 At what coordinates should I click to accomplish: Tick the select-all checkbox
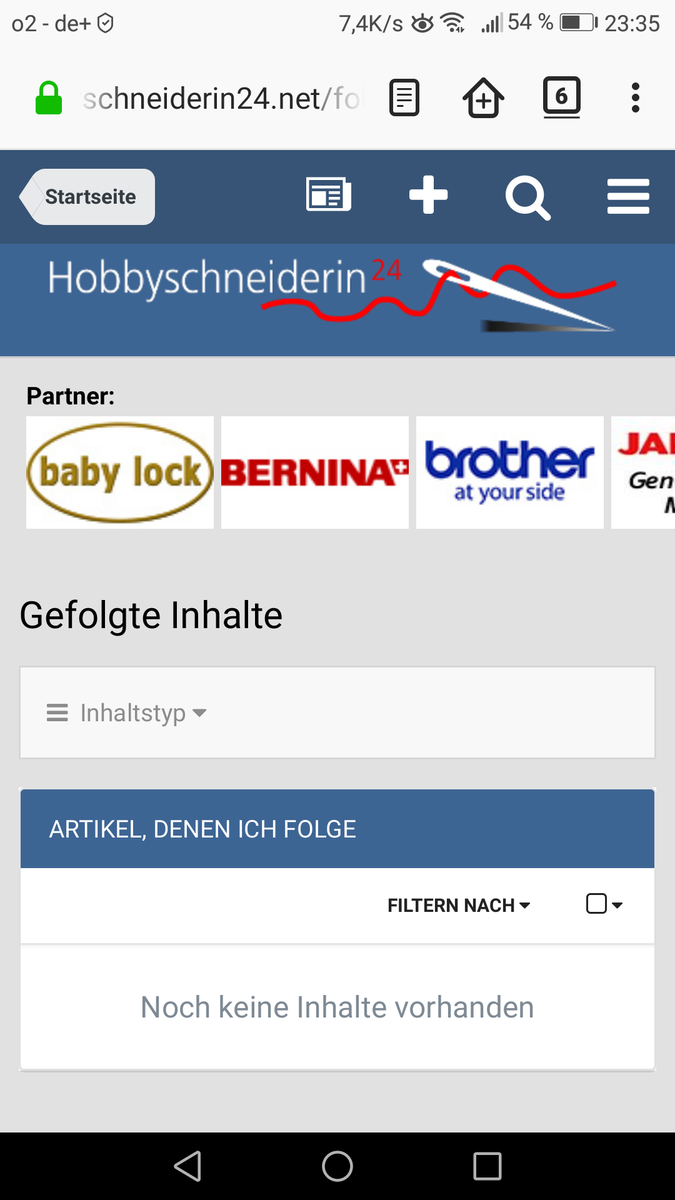pos(596,904)
